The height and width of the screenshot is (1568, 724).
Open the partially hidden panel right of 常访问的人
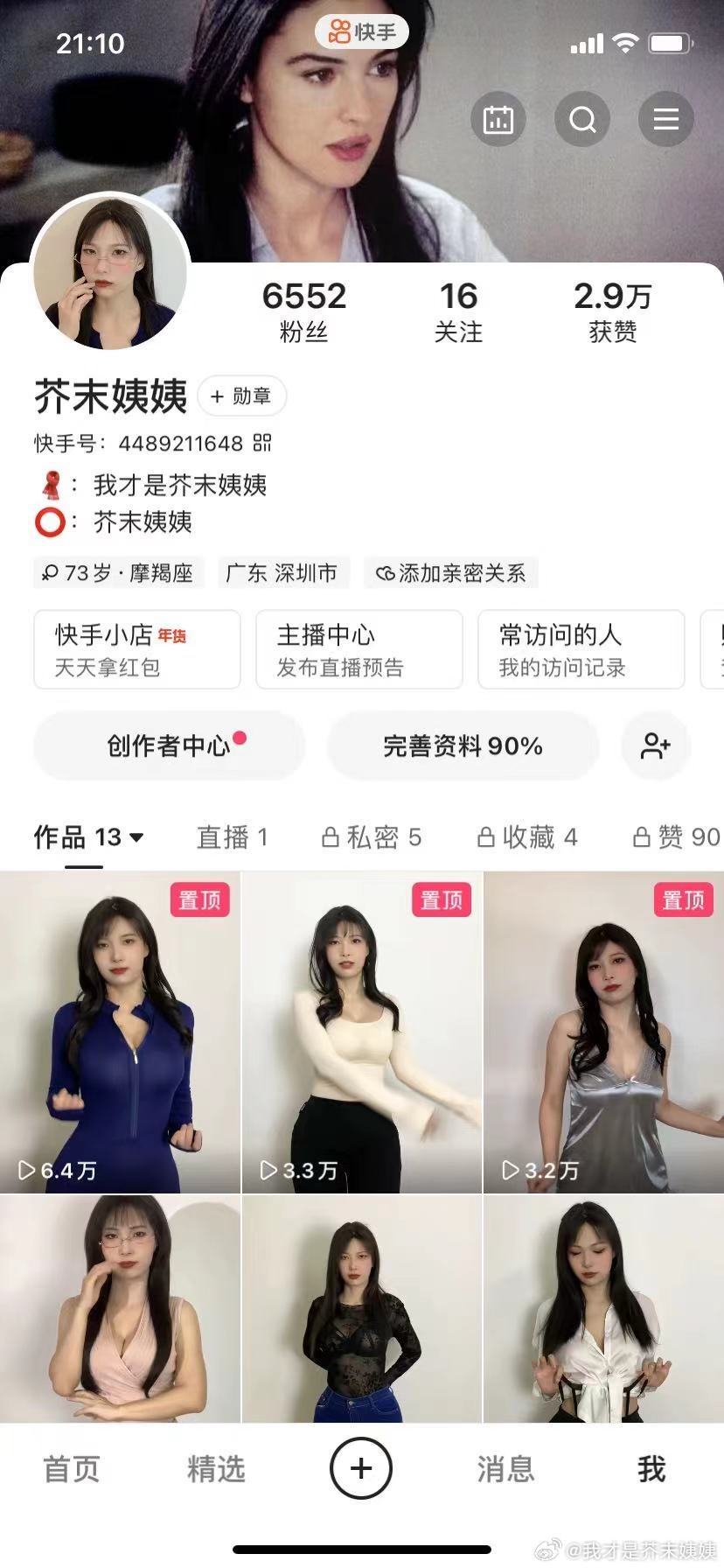[x=715, y=649]
